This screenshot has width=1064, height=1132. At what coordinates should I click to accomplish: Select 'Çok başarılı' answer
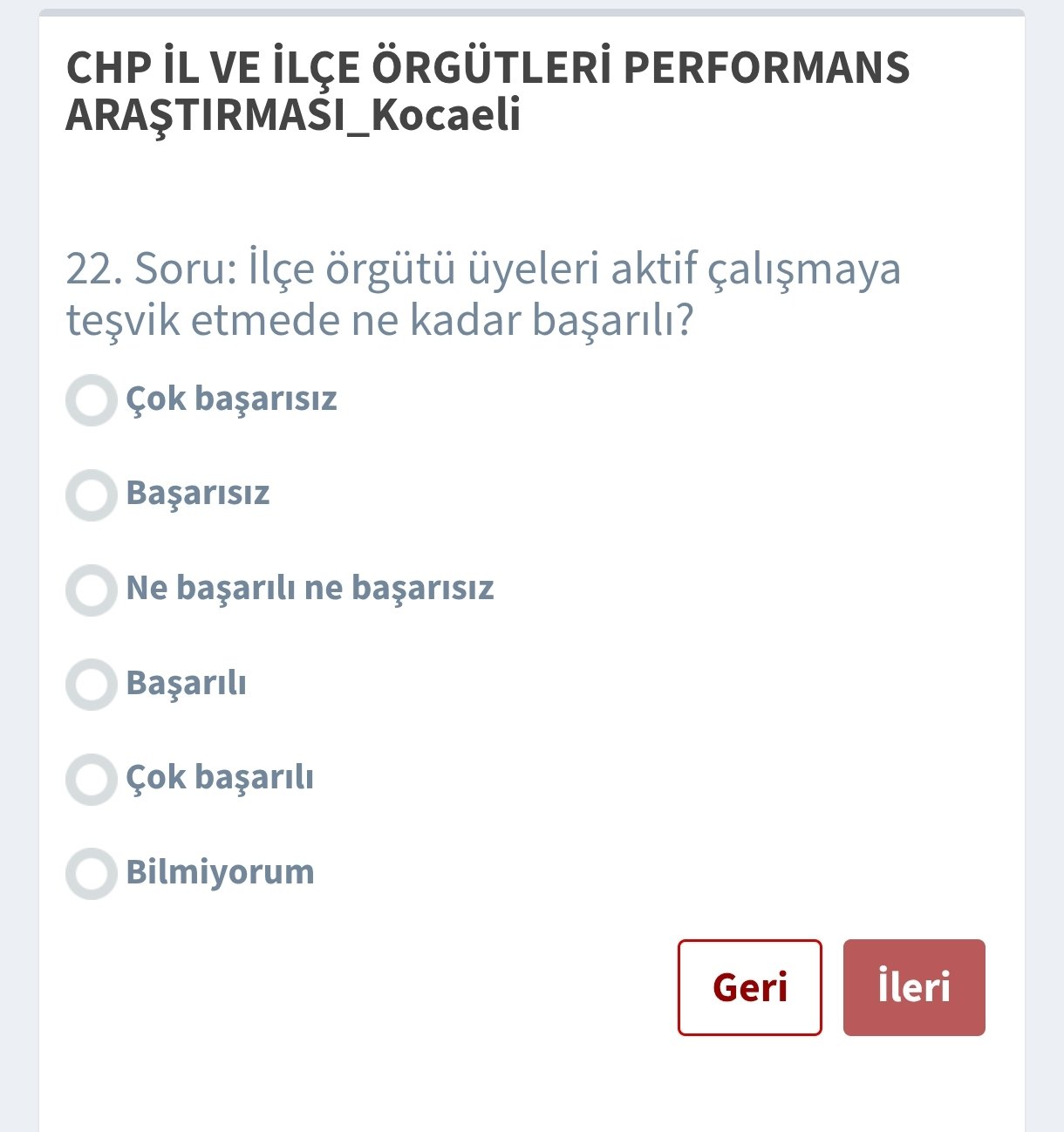[92, 779]
